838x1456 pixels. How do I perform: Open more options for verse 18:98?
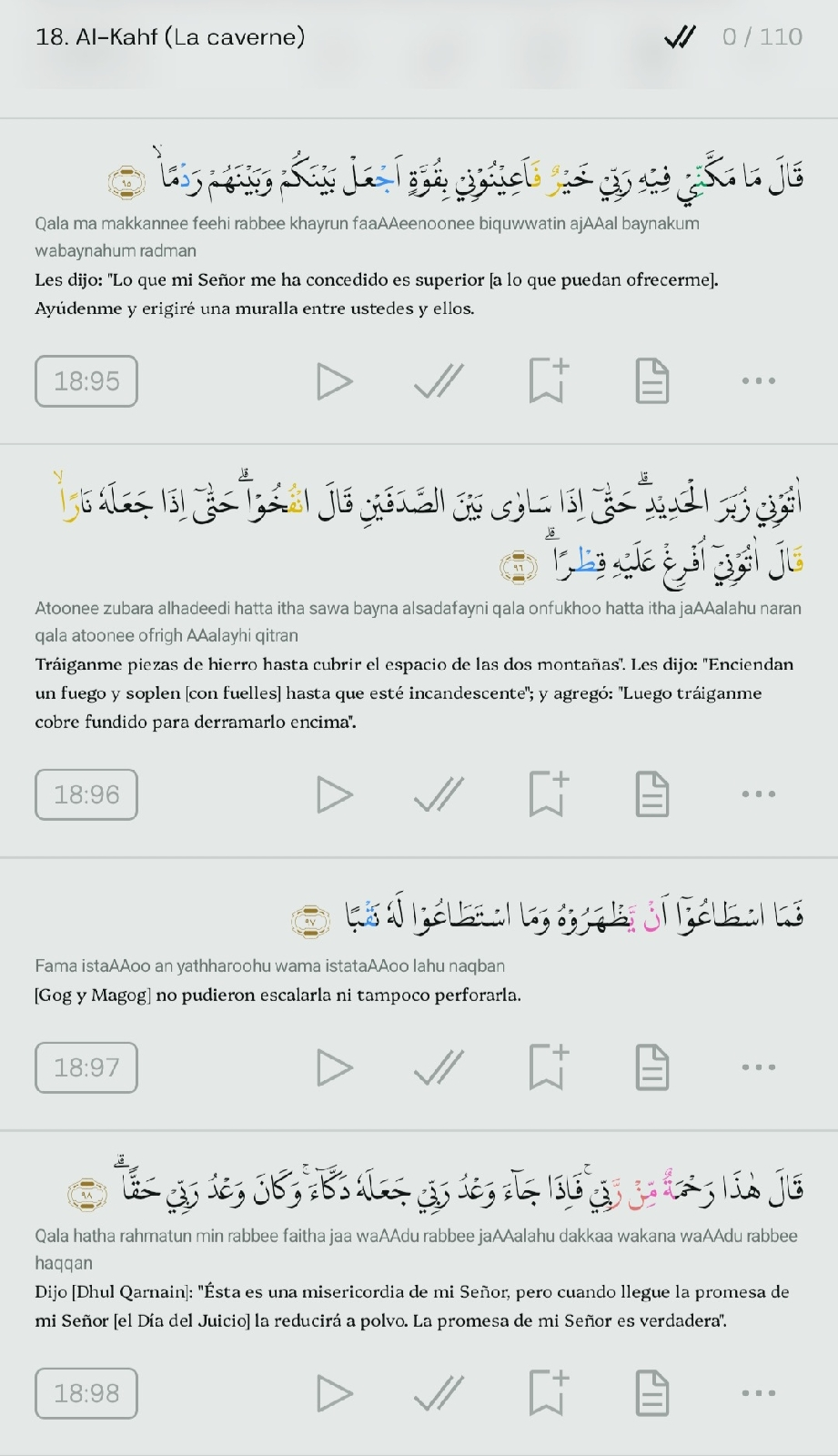(x=758, y=1393)
